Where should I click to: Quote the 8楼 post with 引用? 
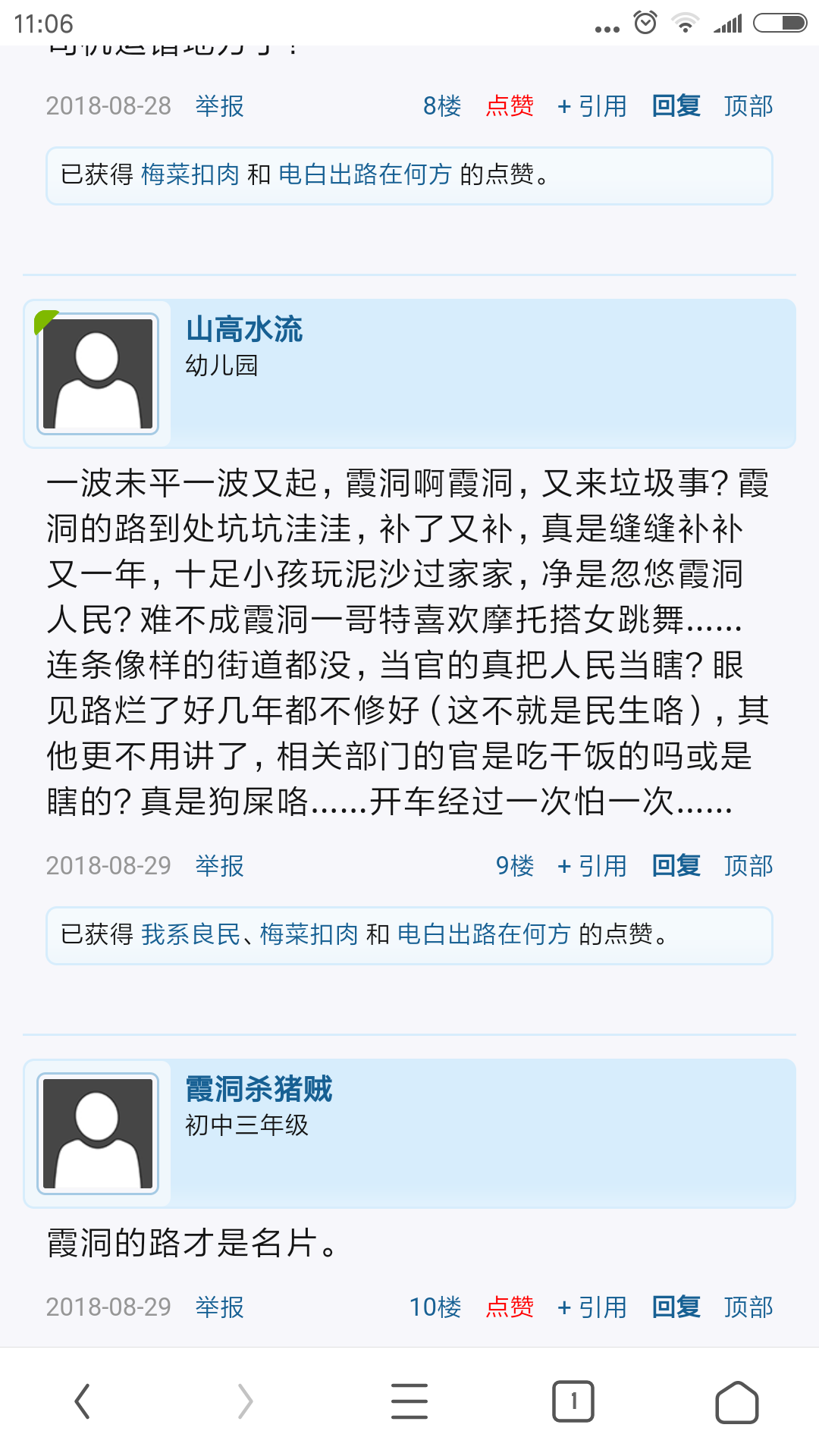(x=592, y=106)
